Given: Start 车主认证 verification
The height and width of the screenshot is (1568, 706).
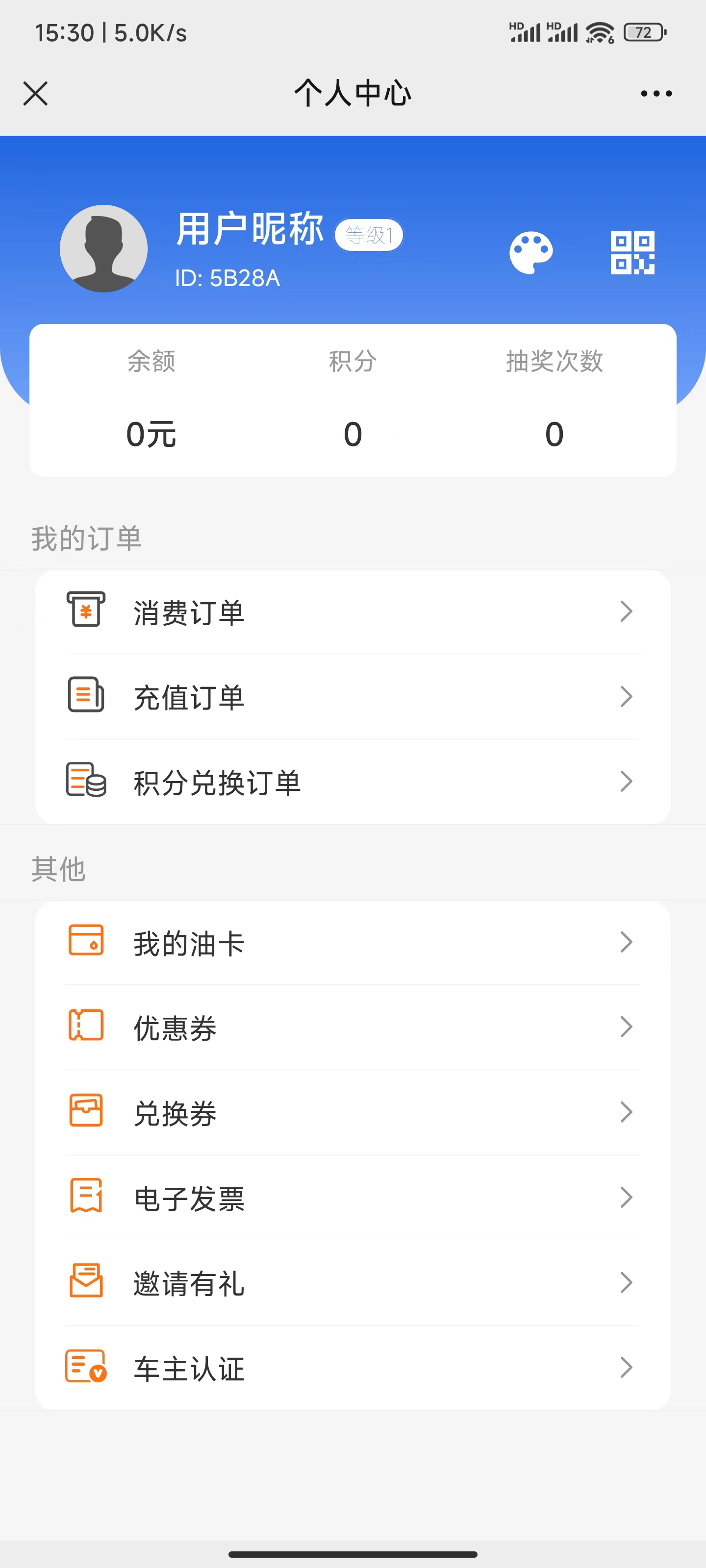Looking at the screenshot, I should 353,1368.
